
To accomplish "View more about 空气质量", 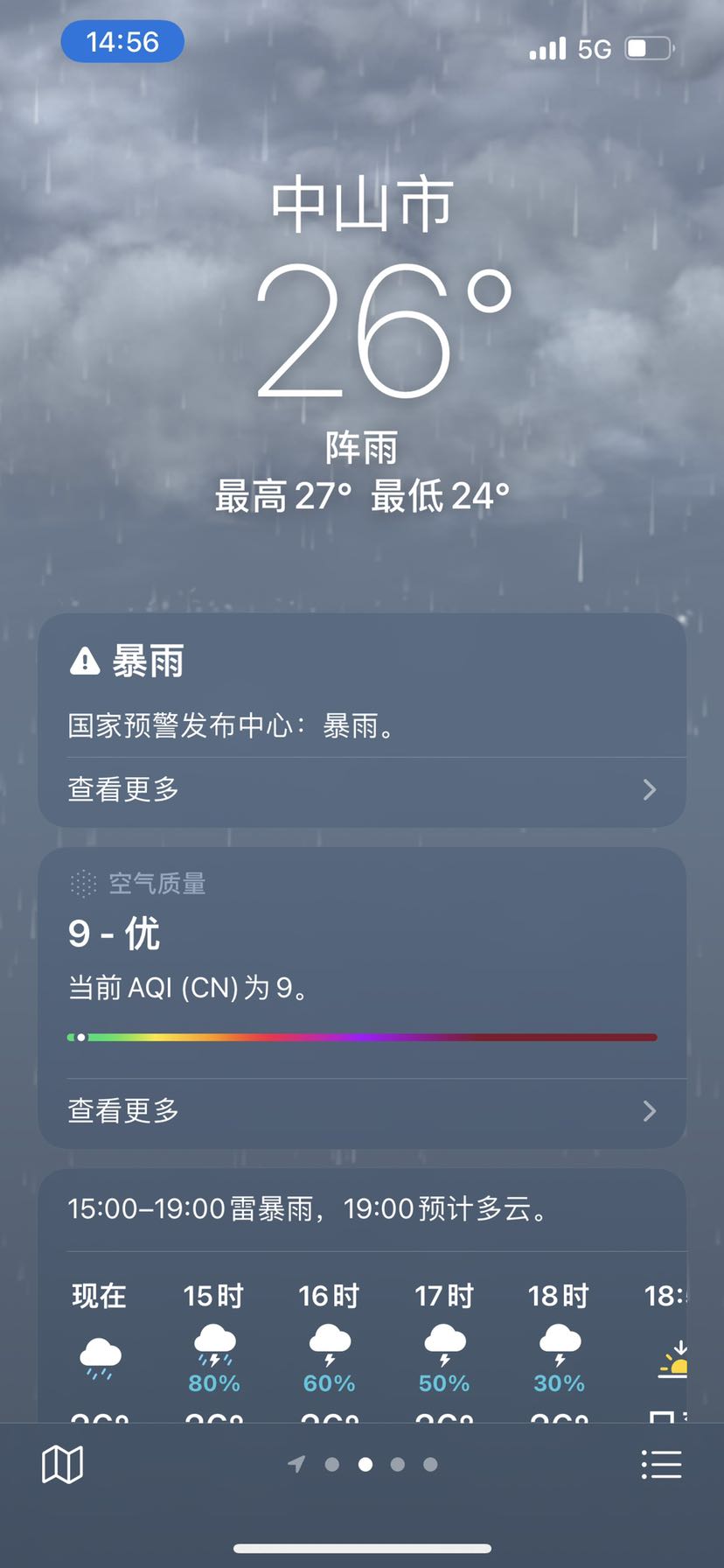I will (361, 1110).
